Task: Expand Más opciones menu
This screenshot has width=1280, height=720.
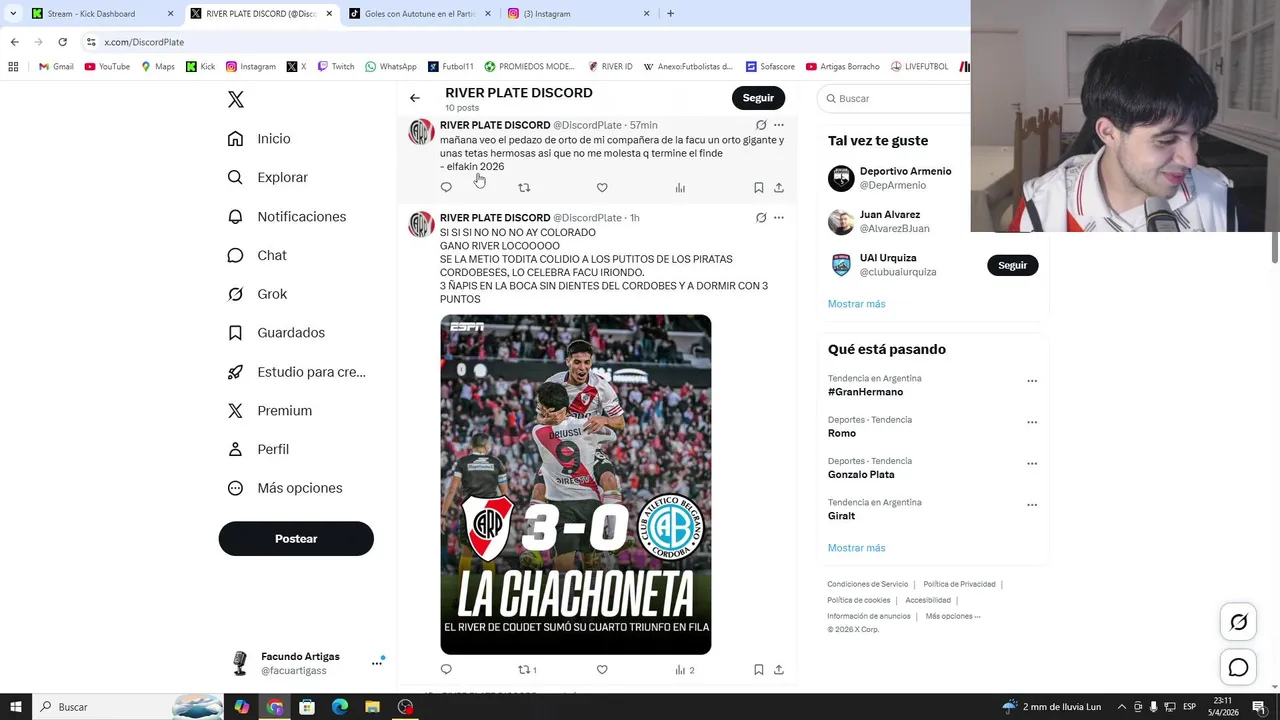Action: click(299, 488)
